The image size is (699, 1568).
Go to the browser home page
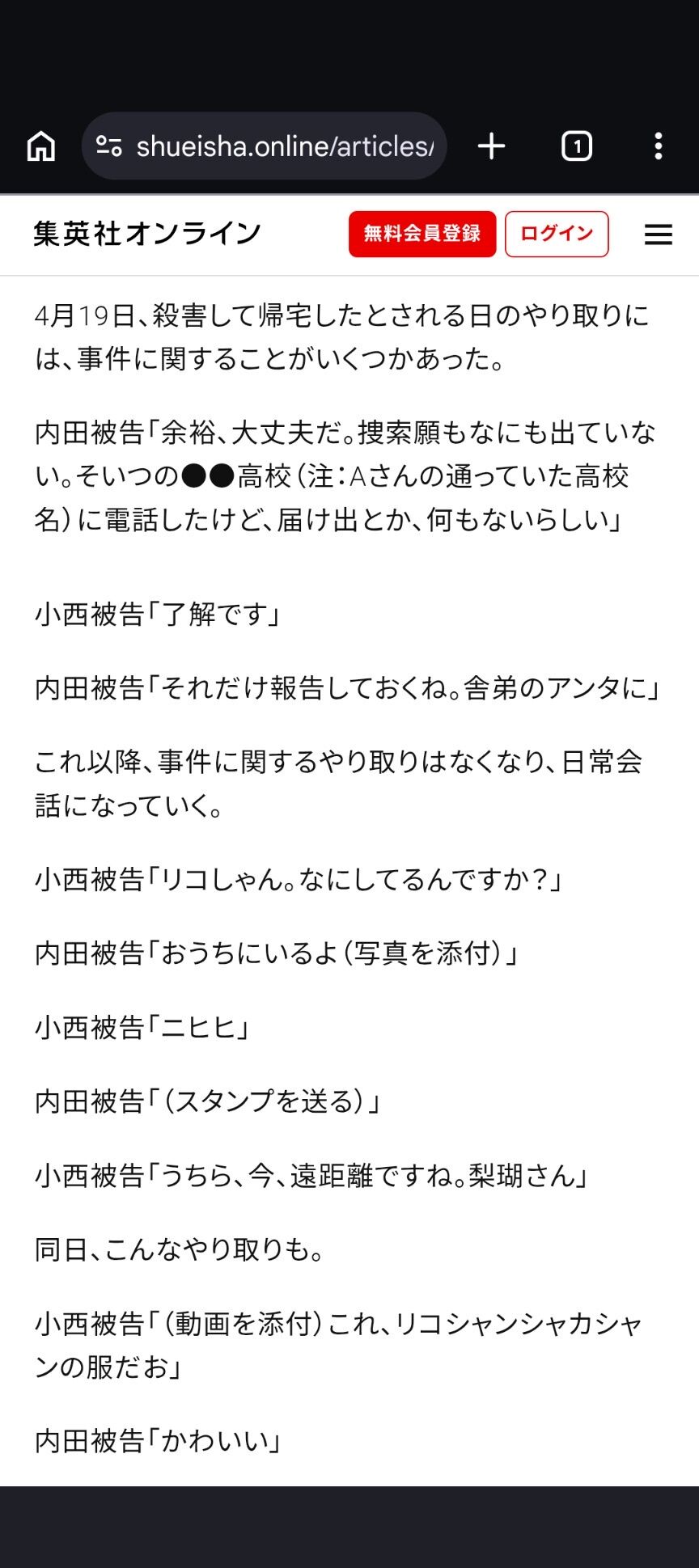point(41,146)
